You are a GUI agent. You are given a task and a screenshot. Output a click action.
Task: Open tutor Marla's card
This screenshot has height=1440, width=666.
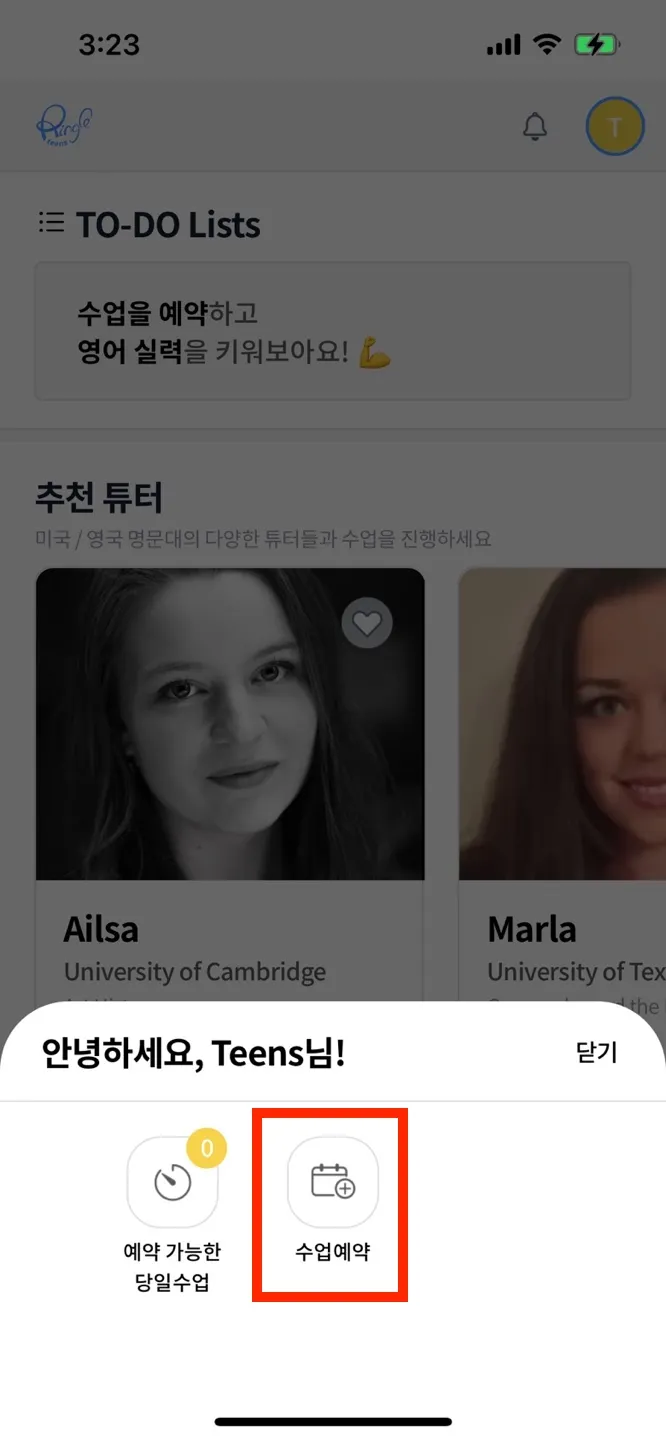[x=562, y=760]
